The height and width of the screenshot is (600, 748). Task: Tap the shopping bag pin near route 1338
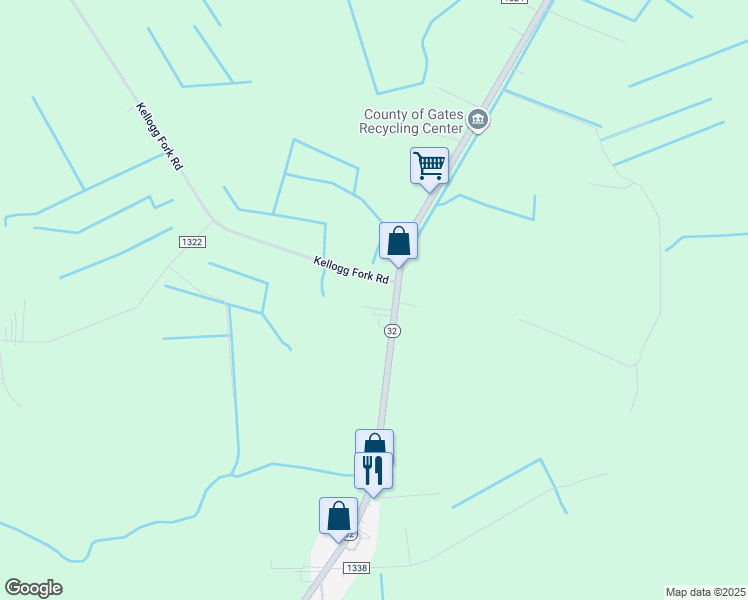click(338, 518)
